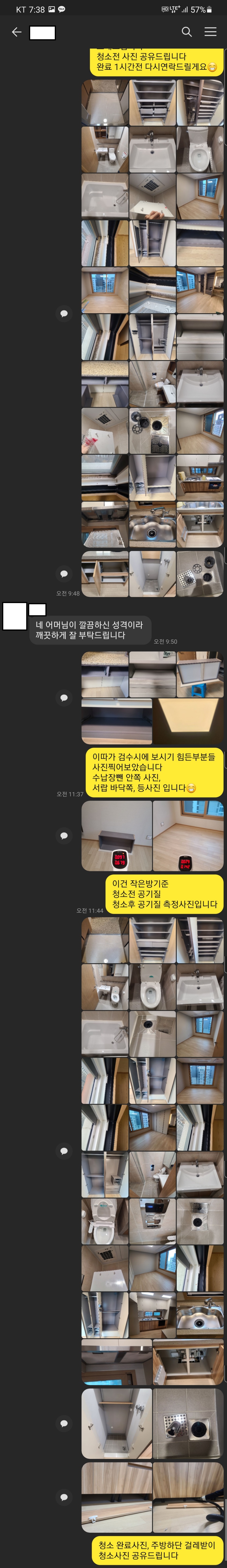Image resolution: width=227 pixels, height=1568 pixels.
Task: Search within this conversation
Action: (187, 32)
